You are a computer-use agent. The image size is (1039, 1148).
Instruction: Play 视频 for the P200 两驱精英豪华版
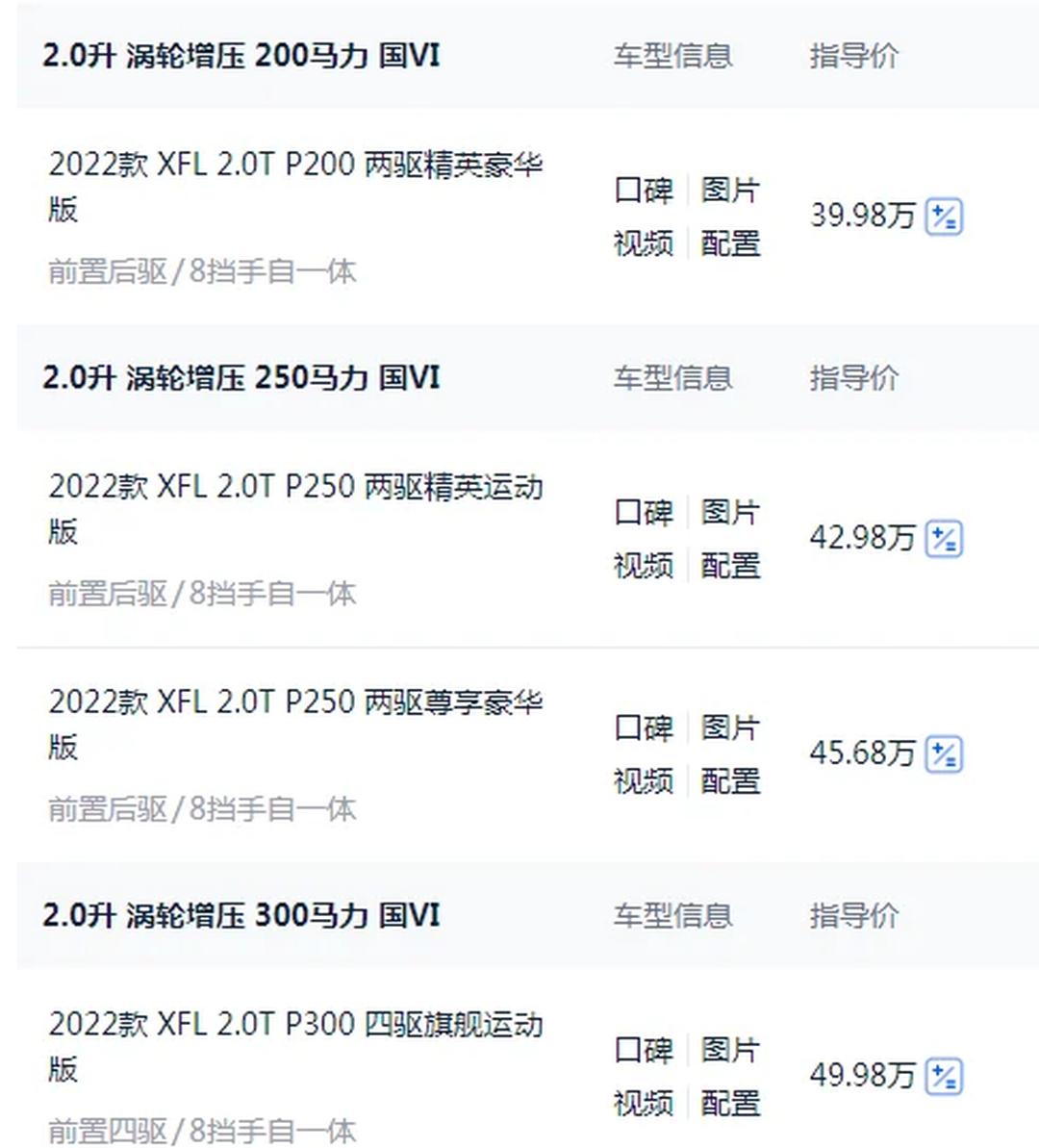tap(643, 243)
